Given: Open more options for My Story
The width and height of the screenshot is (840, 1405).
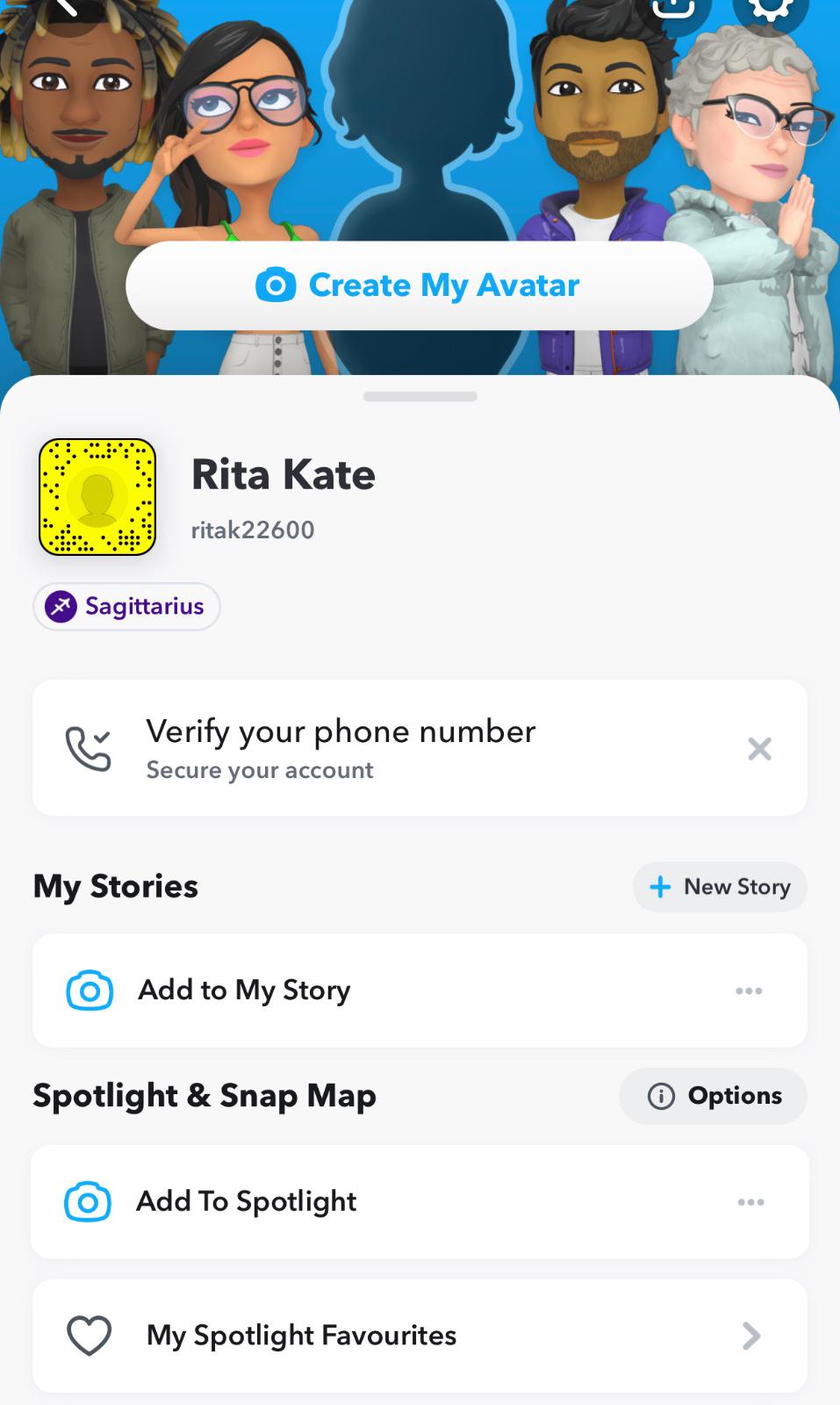Looking at the screenshot, I should (749, 991).
